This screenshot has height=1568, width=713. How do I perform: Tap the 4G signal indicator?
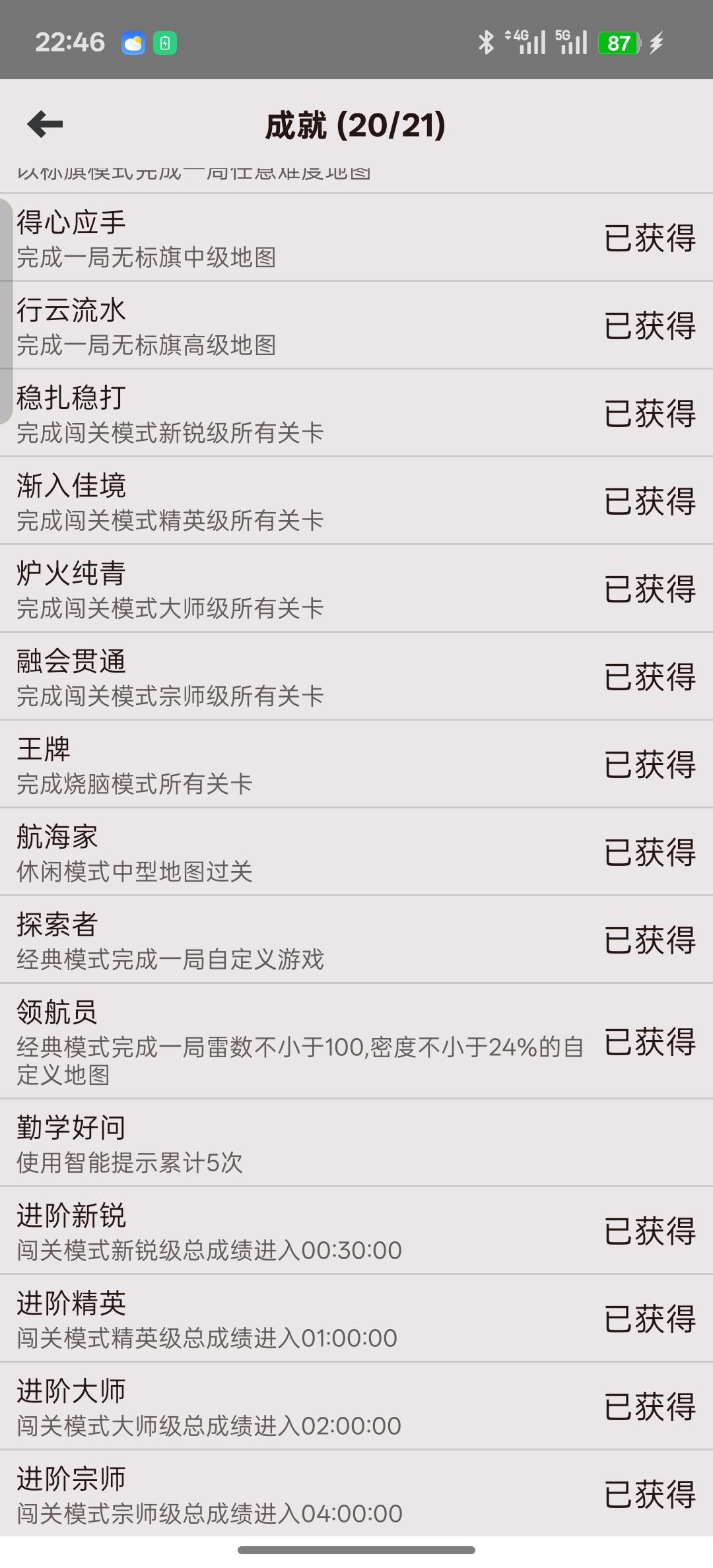528,42
